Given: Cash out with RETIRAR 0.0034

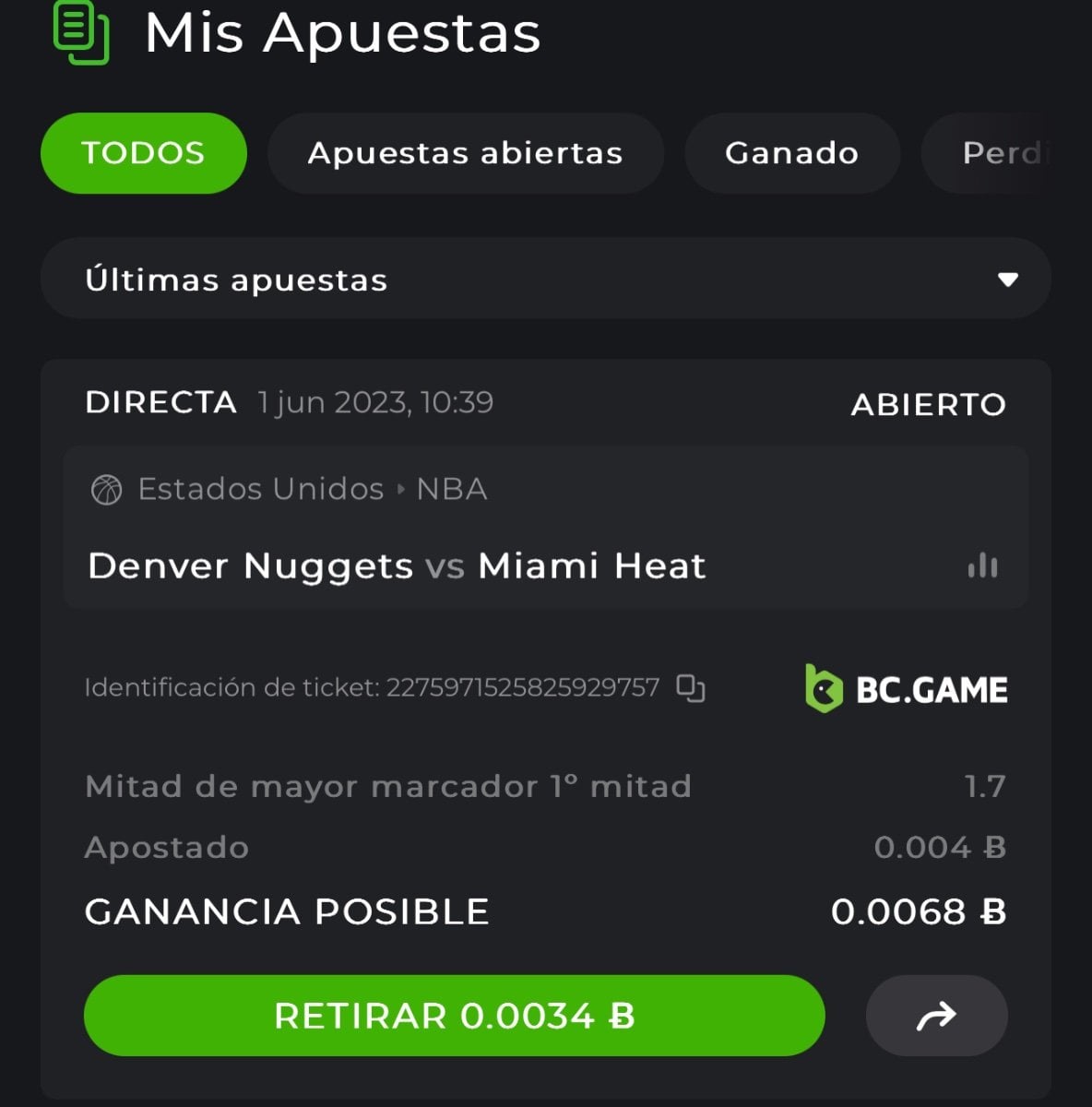Looking at the screenshot, I should pyautogui.click(x=454, y=1016).
